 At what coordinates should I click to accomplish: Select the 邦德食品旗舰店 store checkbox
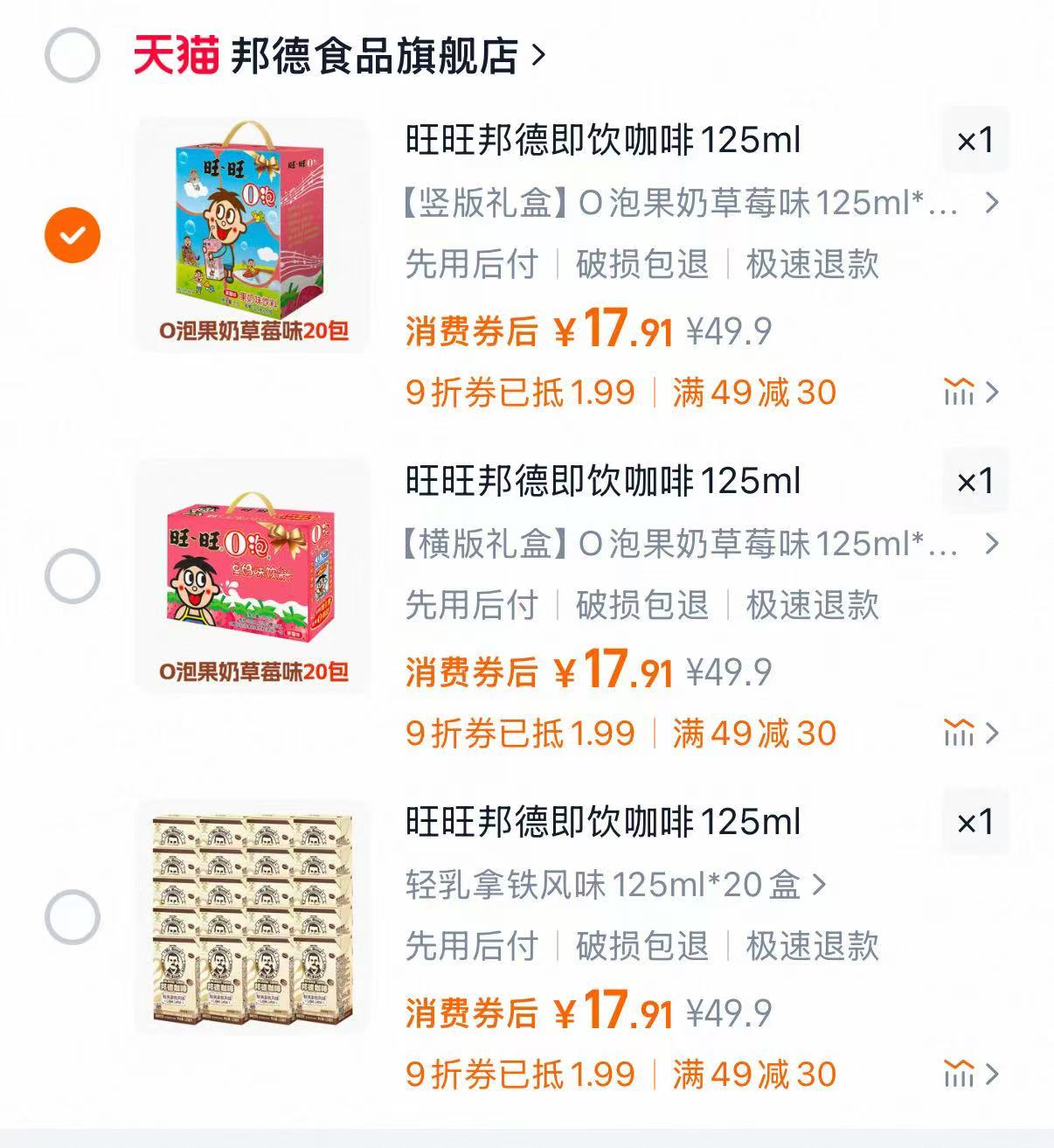pos(73,56)
